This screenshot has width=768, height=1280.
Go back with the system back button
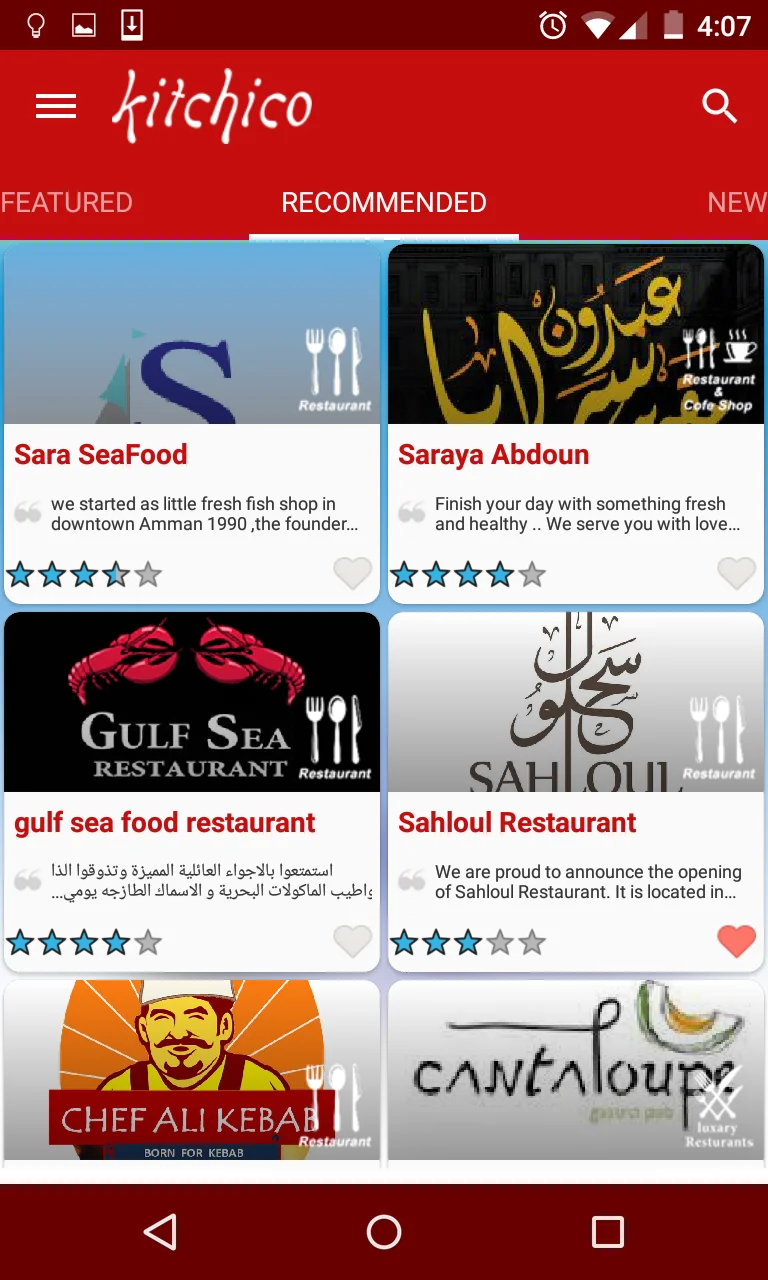click(160, 1232)
